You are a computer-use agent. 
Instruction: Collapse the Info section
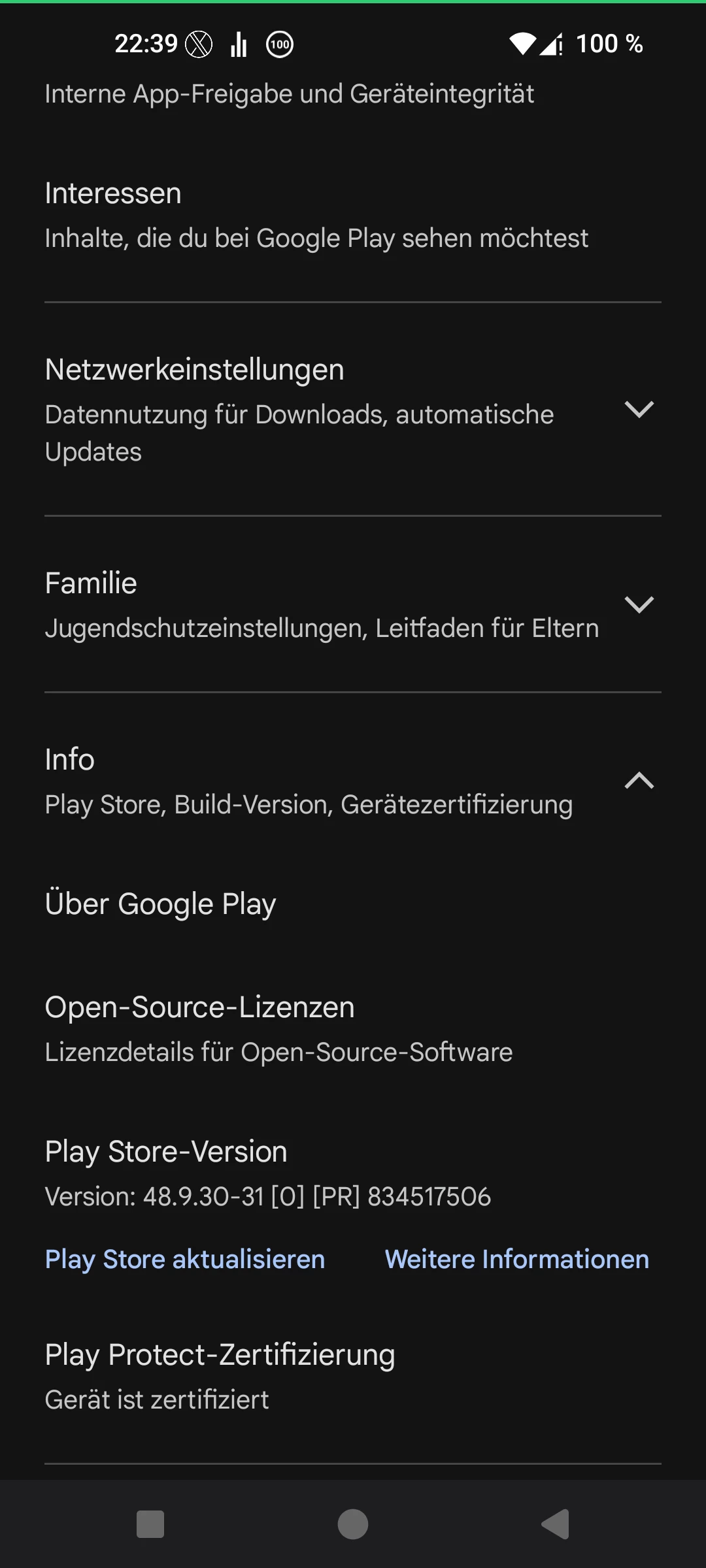639,781
